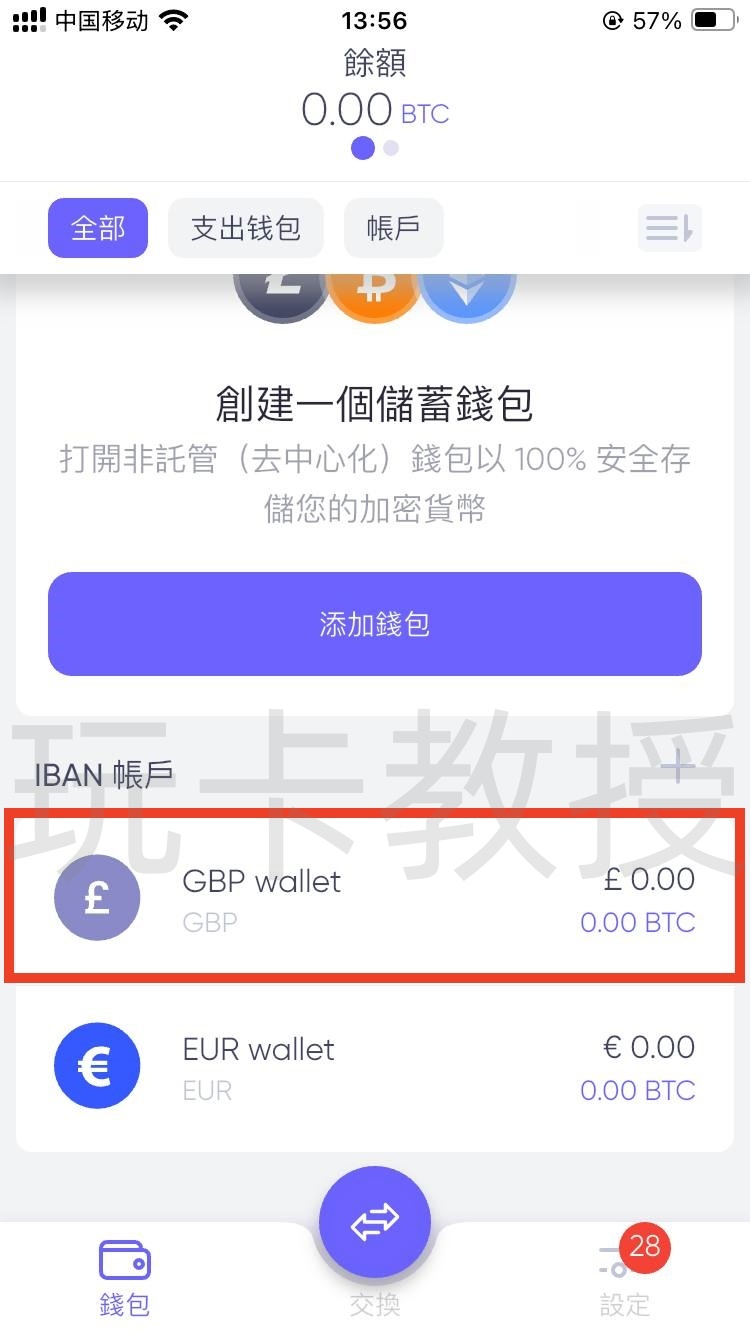The width and height of the screenshot is (750, 1334).
Task: Expand IBAN 帳戶 with the plus sign
Action: [x=678, y=767]
